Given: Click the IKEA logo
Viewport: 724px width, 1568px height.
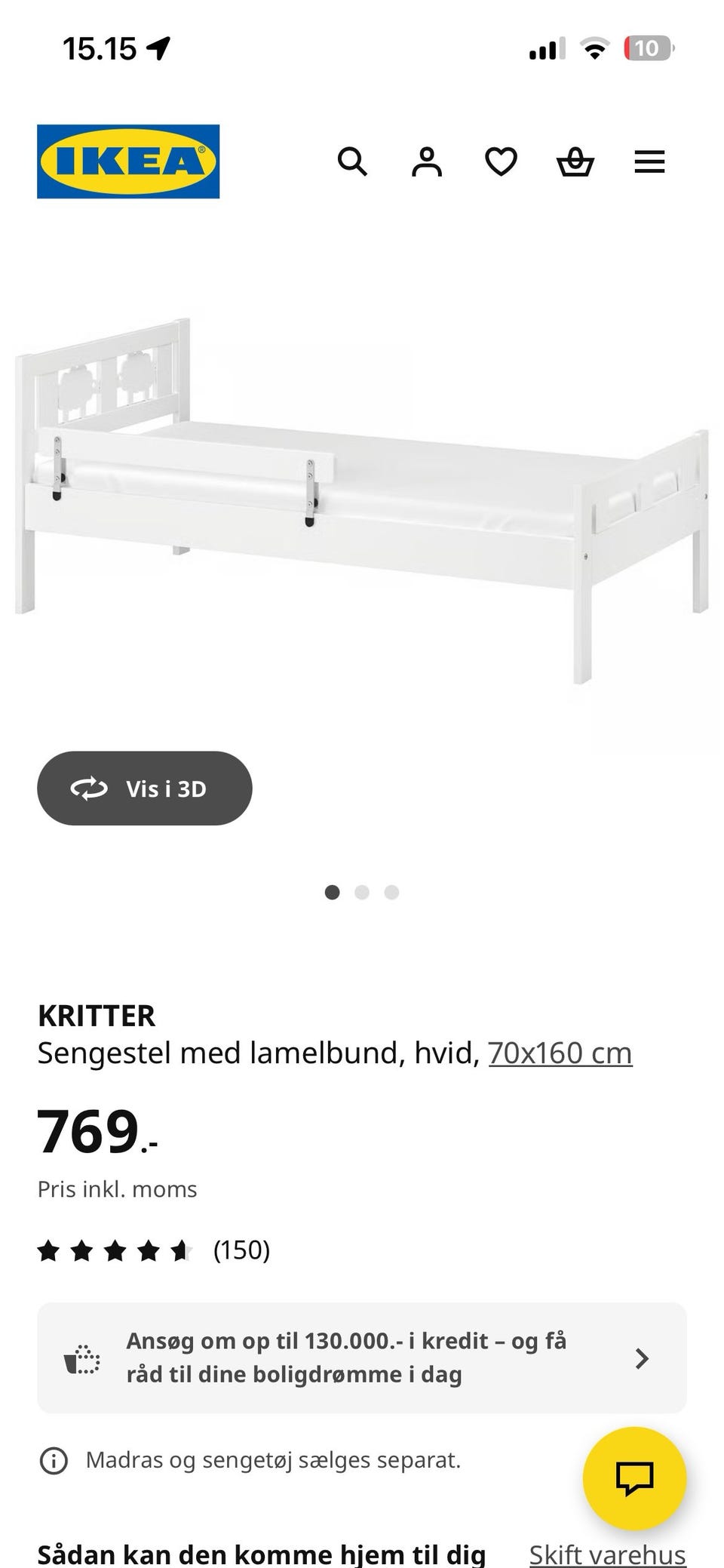Looking at the screenshot, I should click(128, 160).
